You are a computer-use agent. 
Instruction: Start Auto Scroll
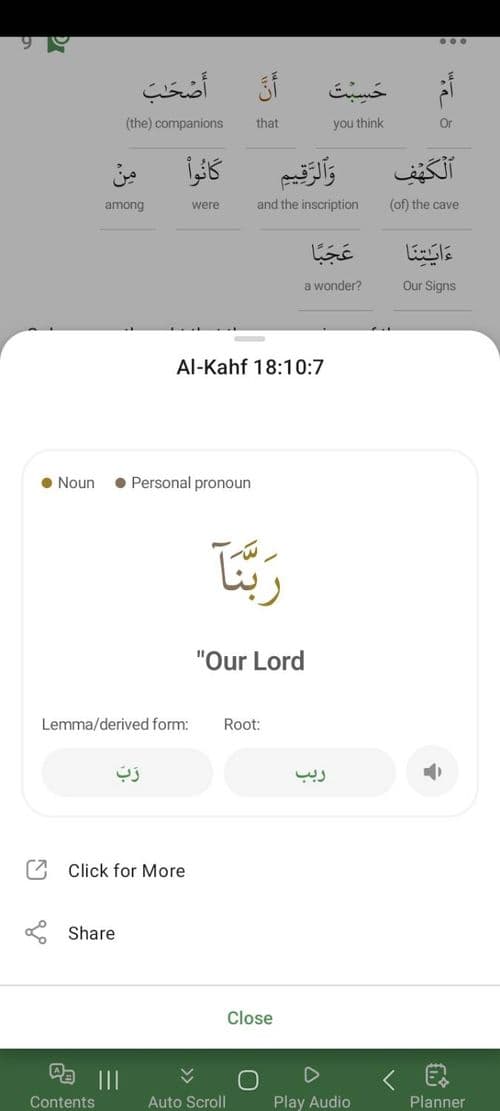pos(187,1085)
